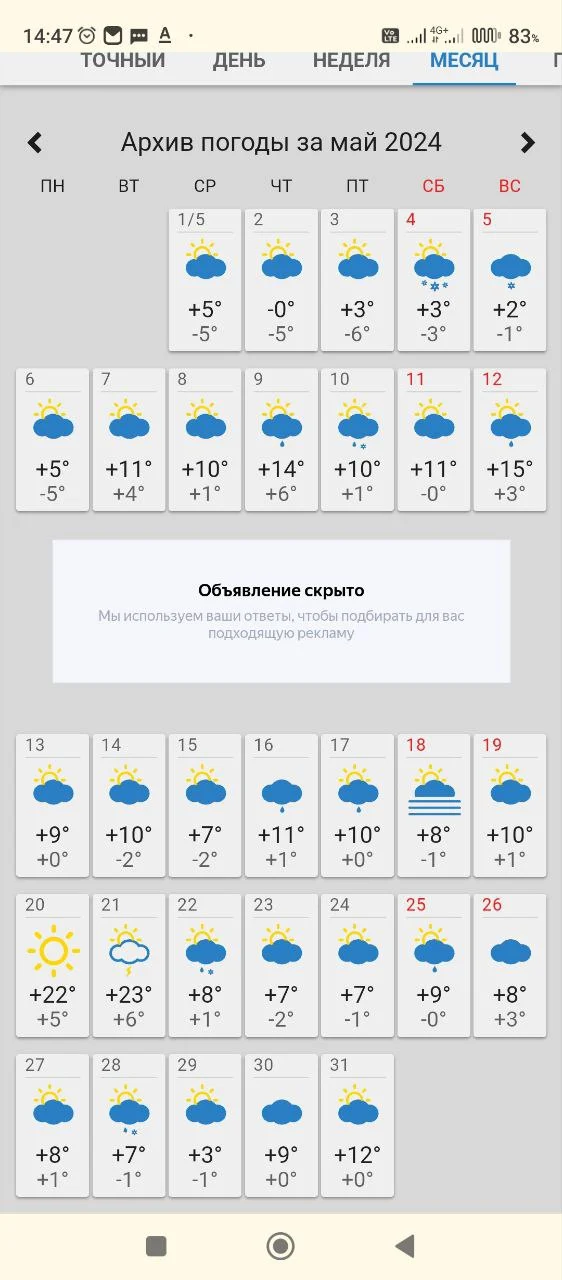Open the weather card for May 20
This screenshot has width=562, height=1280.
(53, 964)
